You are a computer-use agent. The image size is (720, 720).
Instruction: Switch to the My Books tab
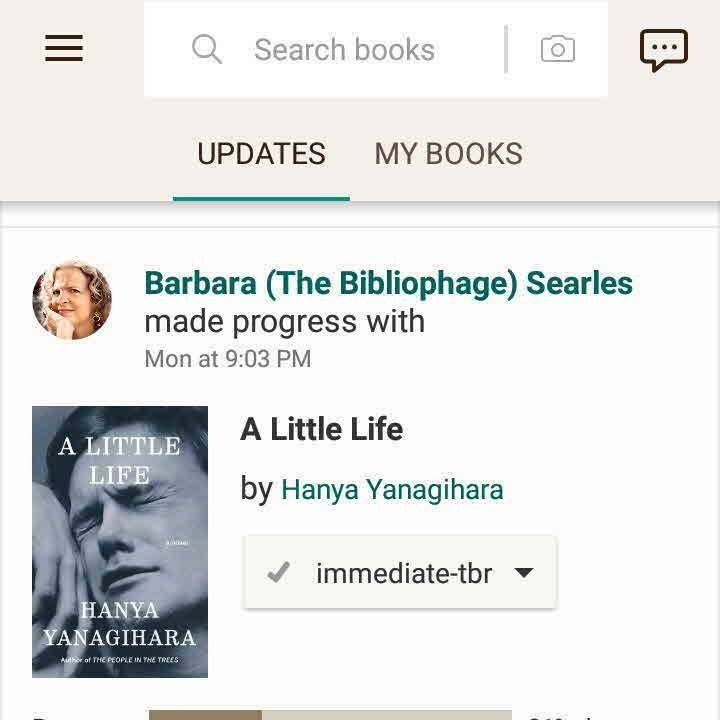point(448,154)
